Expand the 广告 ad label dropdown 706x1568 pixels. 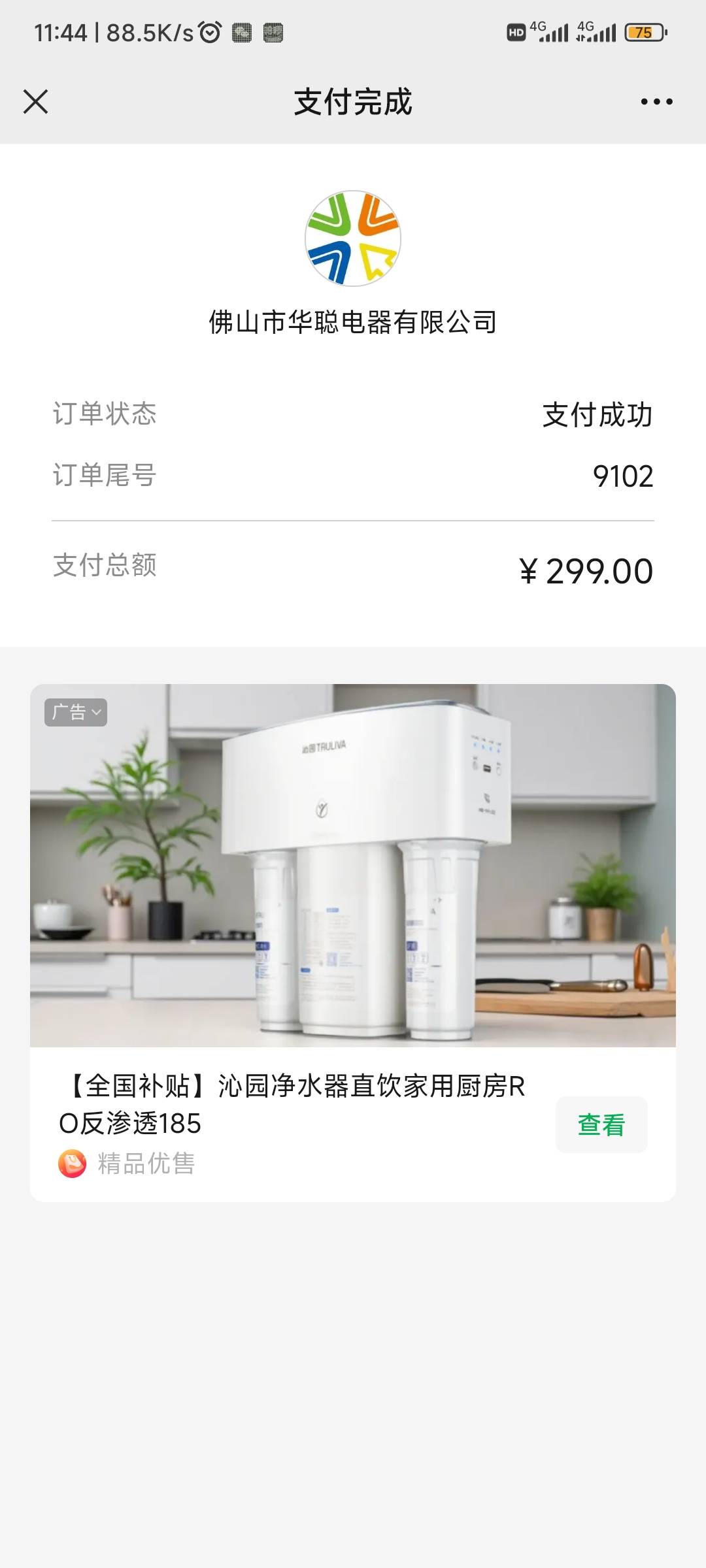[x=76, y=712]
